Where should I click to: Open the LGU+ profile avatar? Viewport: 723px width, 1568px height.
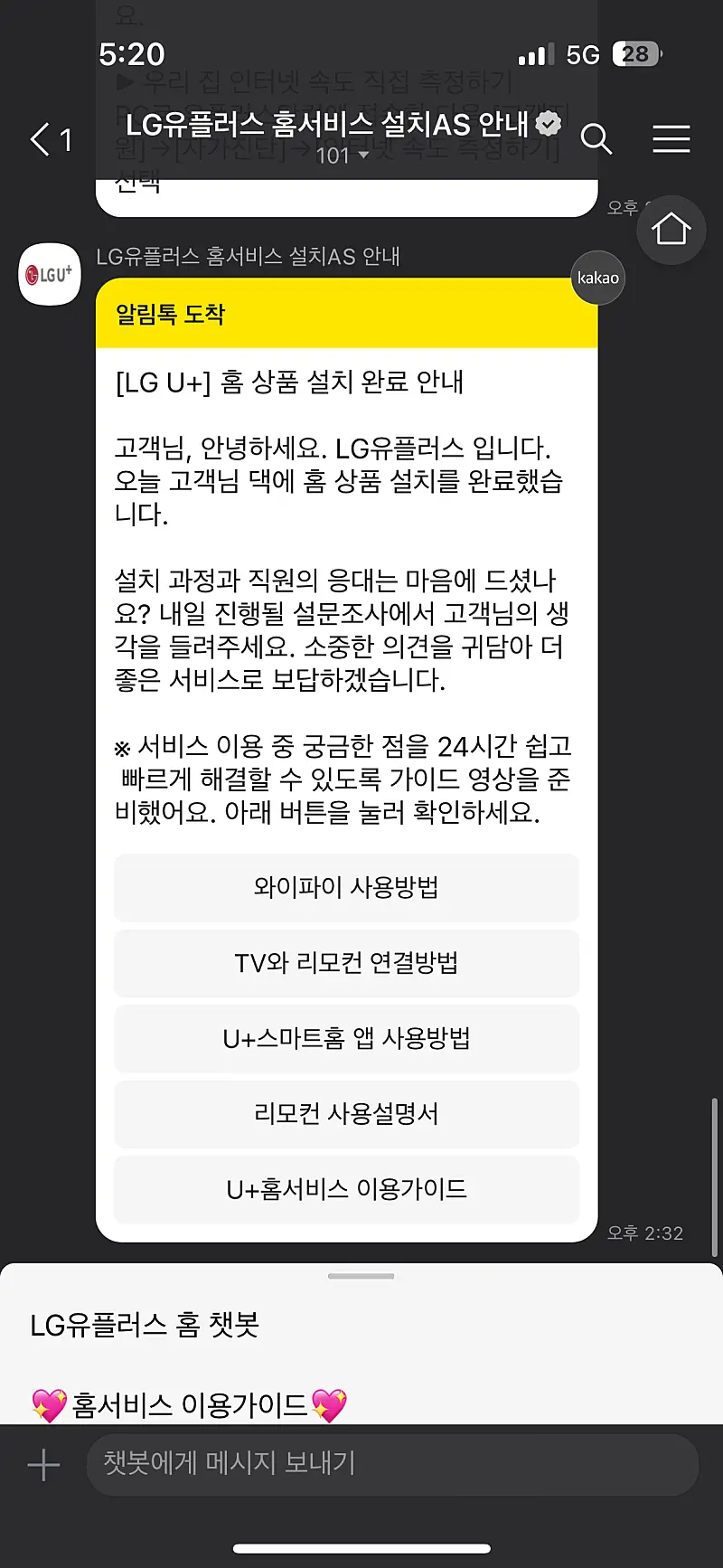50,274
